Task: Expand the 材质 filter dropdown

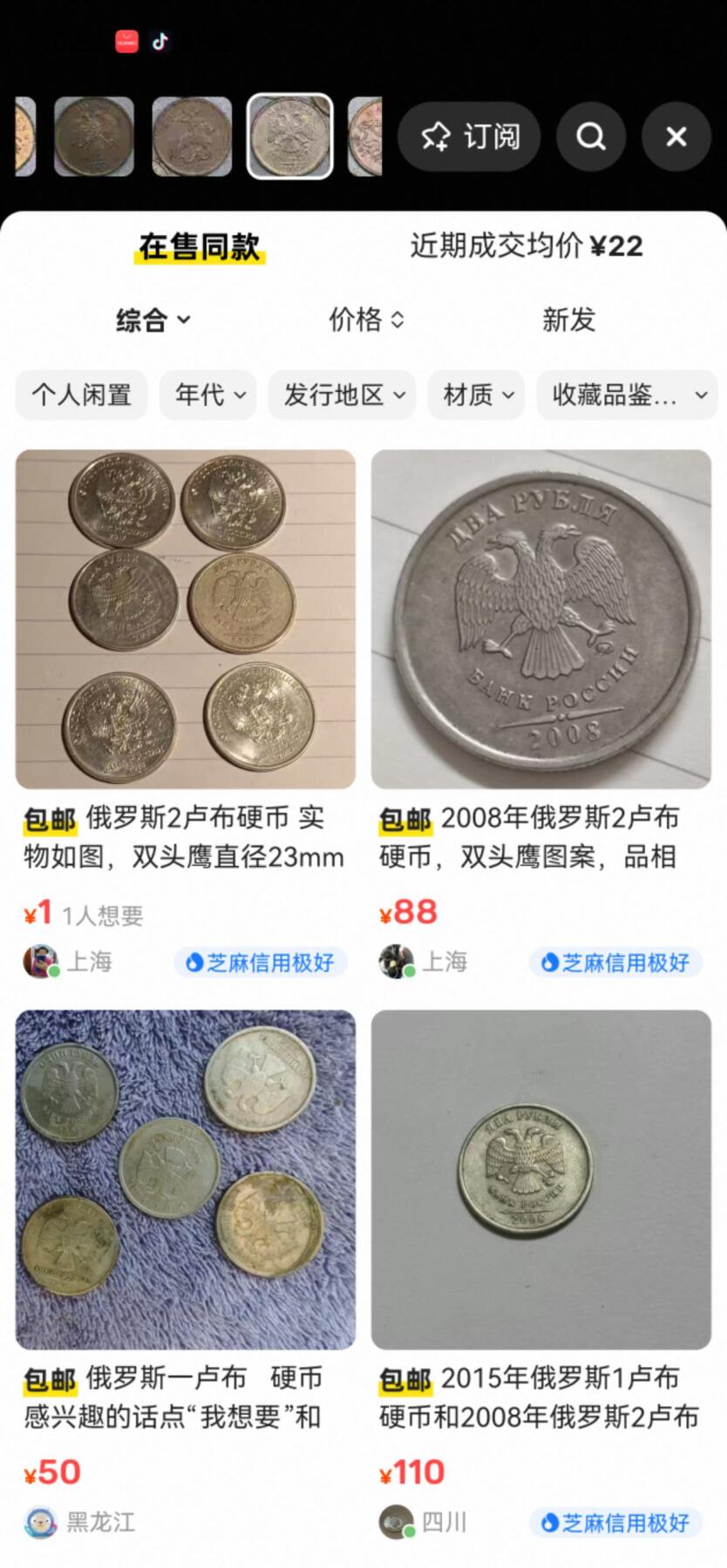Action: 476,395
